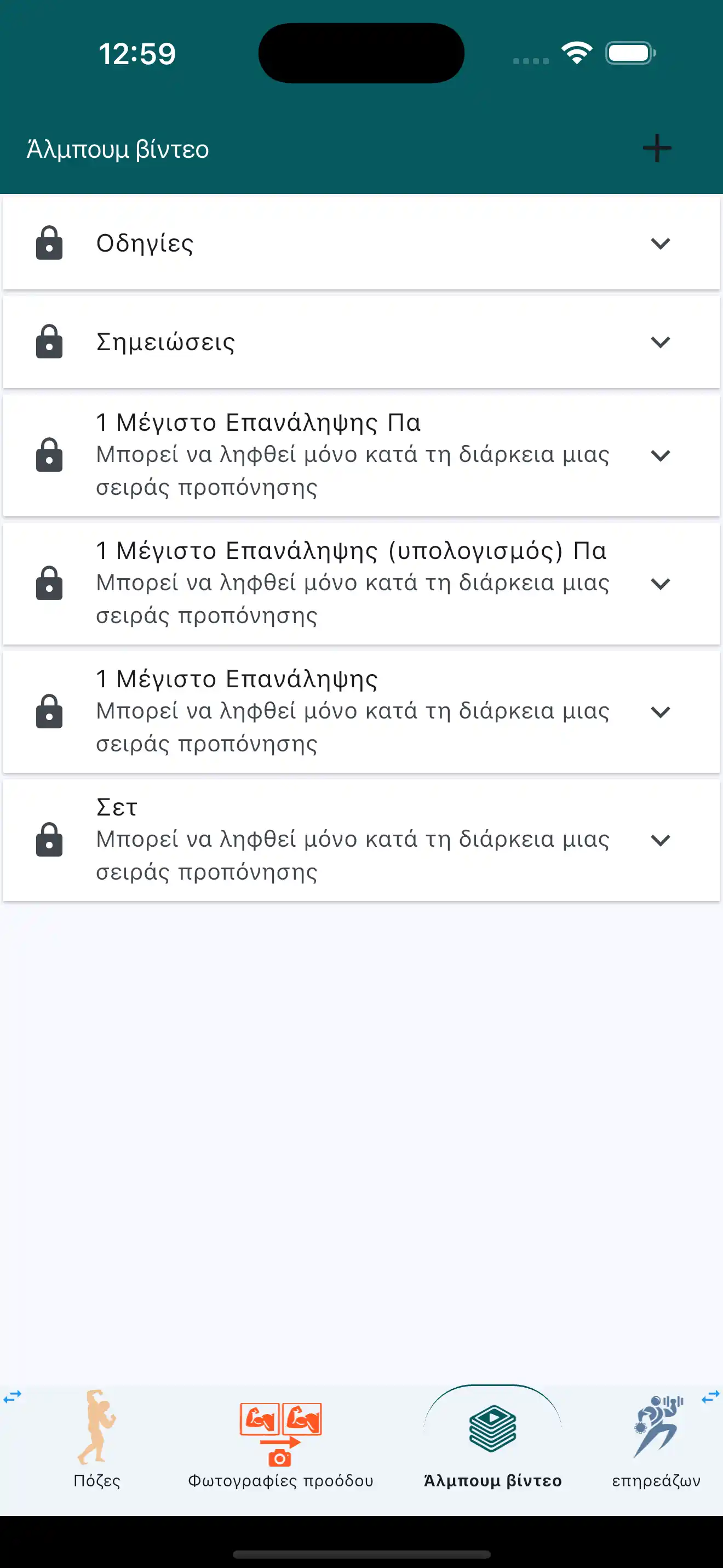Tap the Άλμπουμ βίντεο header title
The height and width of the screenshot is (1568, 723).
pyautogui.click(x=116, y=148)
